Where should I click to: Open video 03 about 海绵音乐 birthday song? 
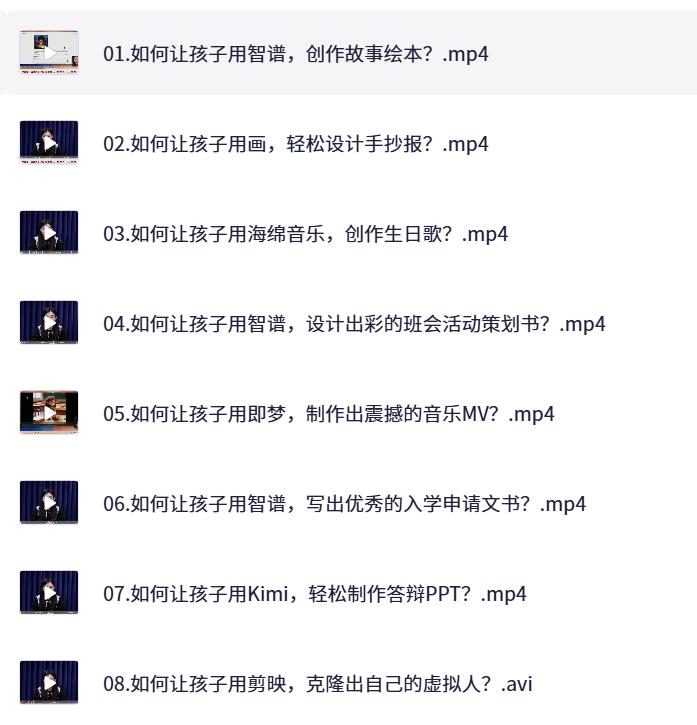(305, 234)
